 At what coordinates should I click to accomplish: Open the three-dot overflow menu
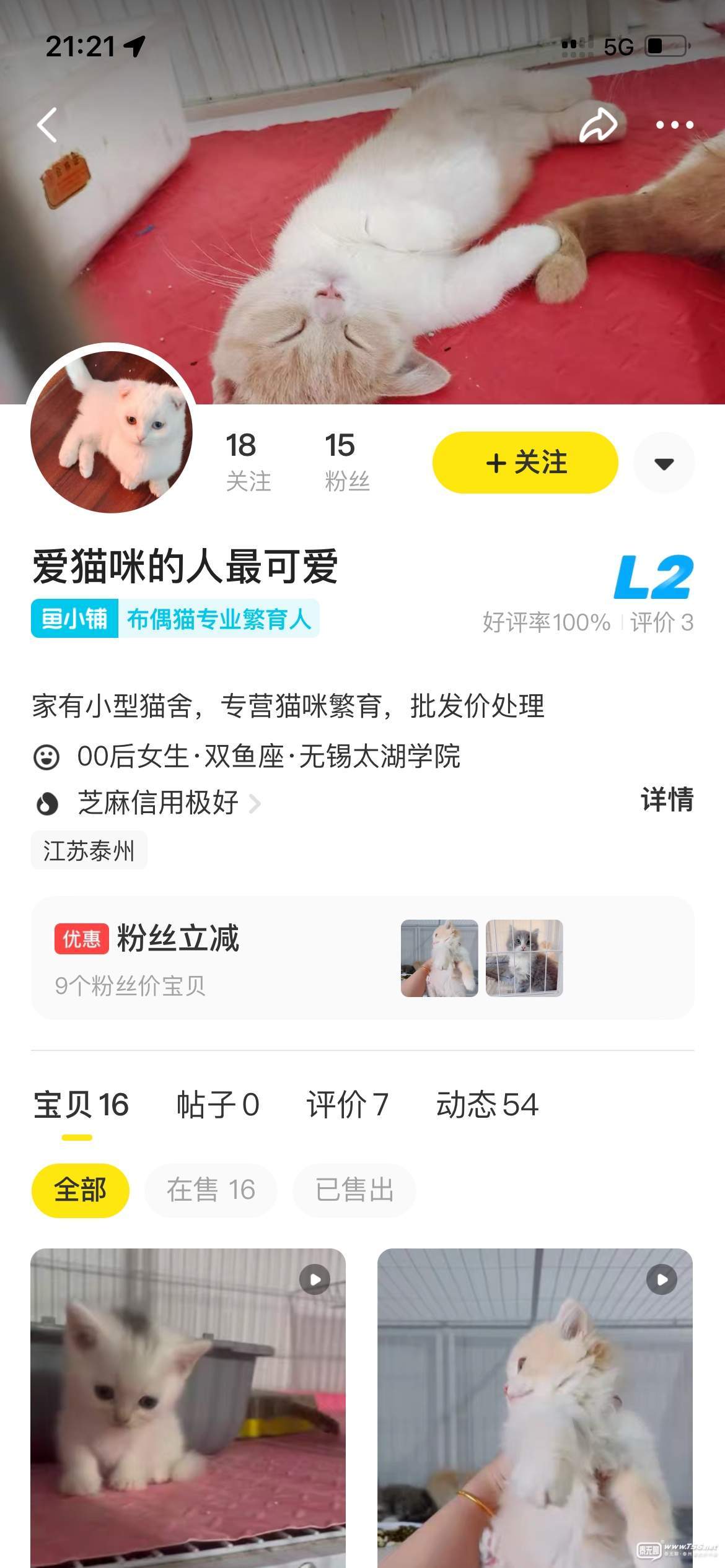[x=675, y=125]
